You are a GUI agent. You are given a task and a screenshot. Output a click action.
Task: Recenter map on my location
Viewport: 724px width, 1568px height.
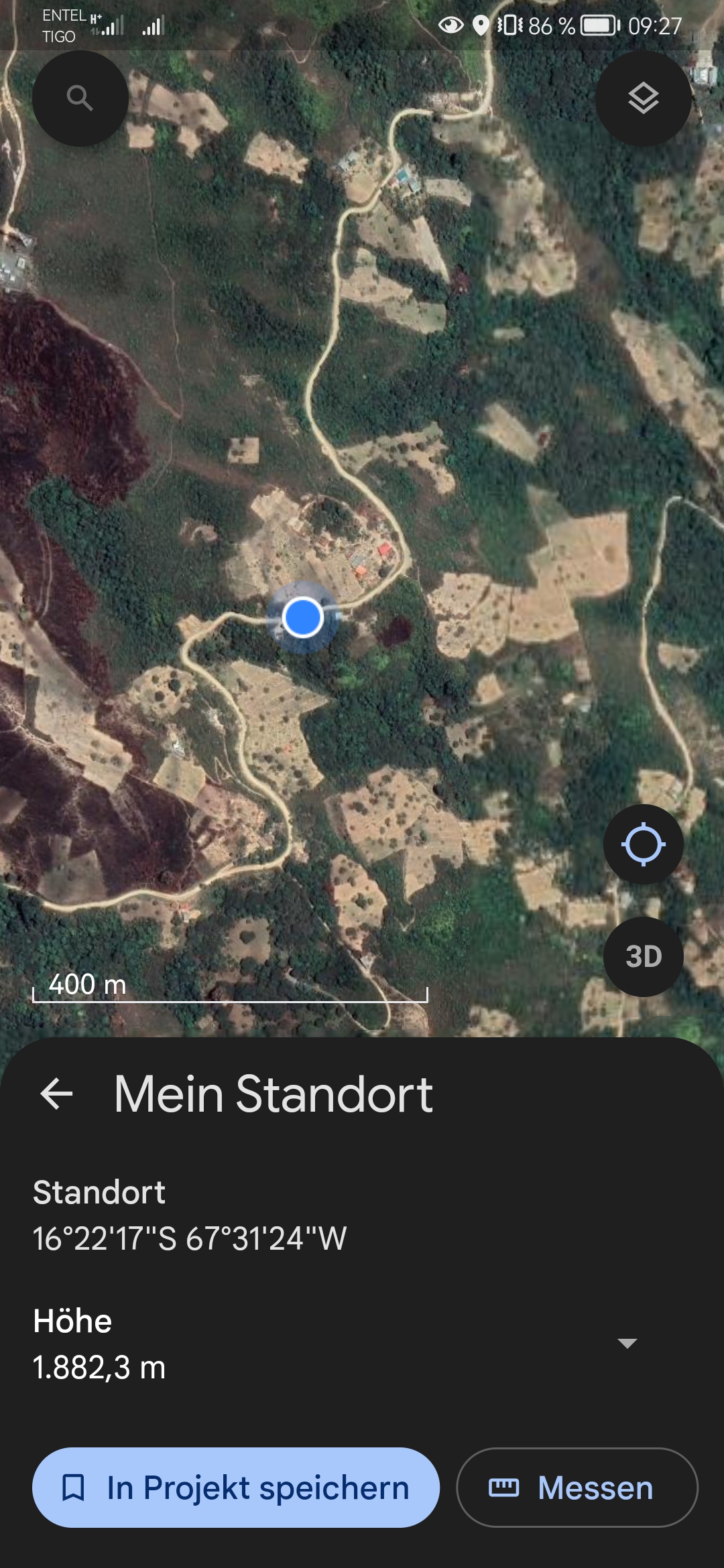(643, 844)
